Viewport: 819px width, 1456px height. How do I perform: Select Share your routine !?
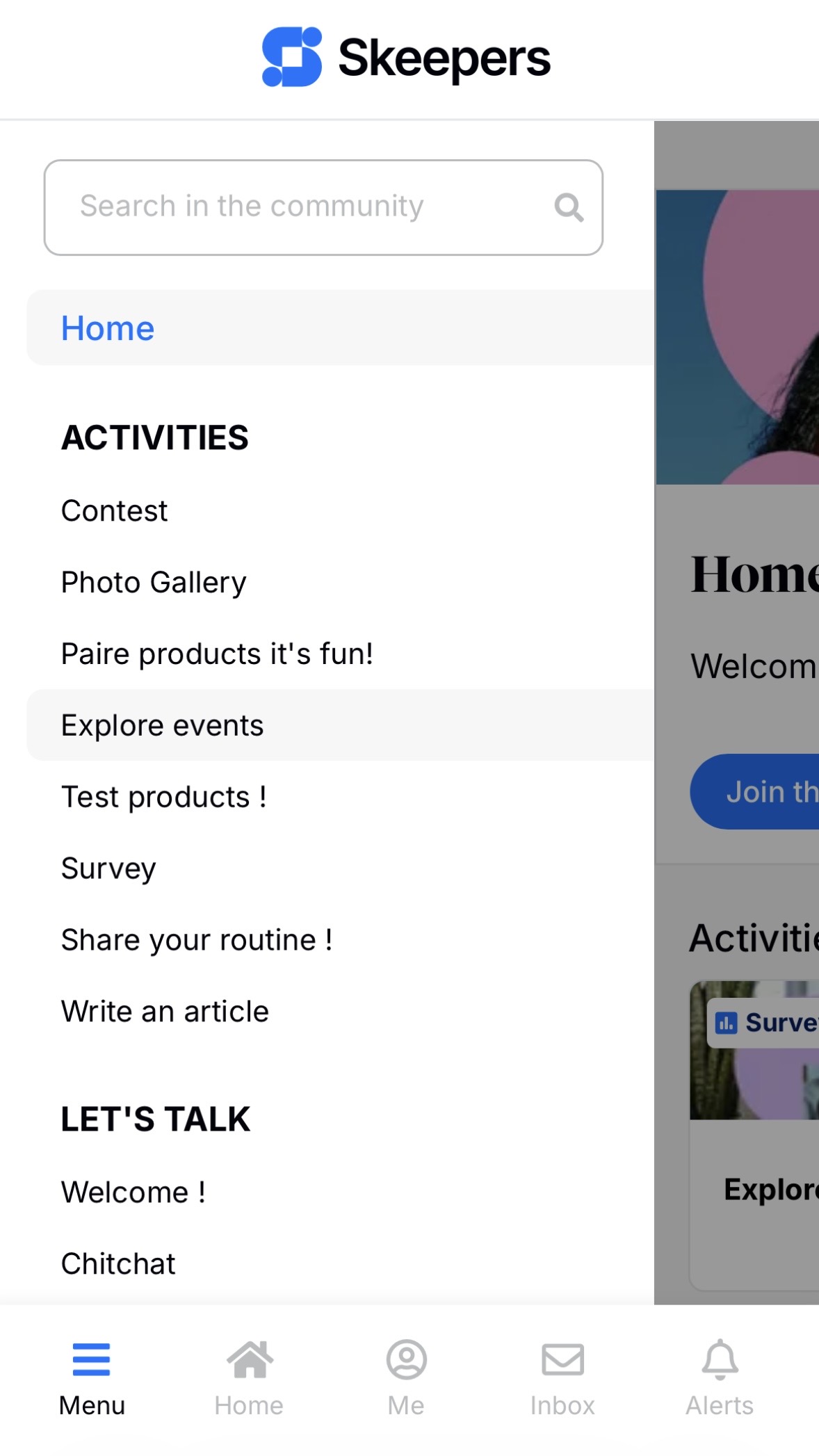point(197,940)
